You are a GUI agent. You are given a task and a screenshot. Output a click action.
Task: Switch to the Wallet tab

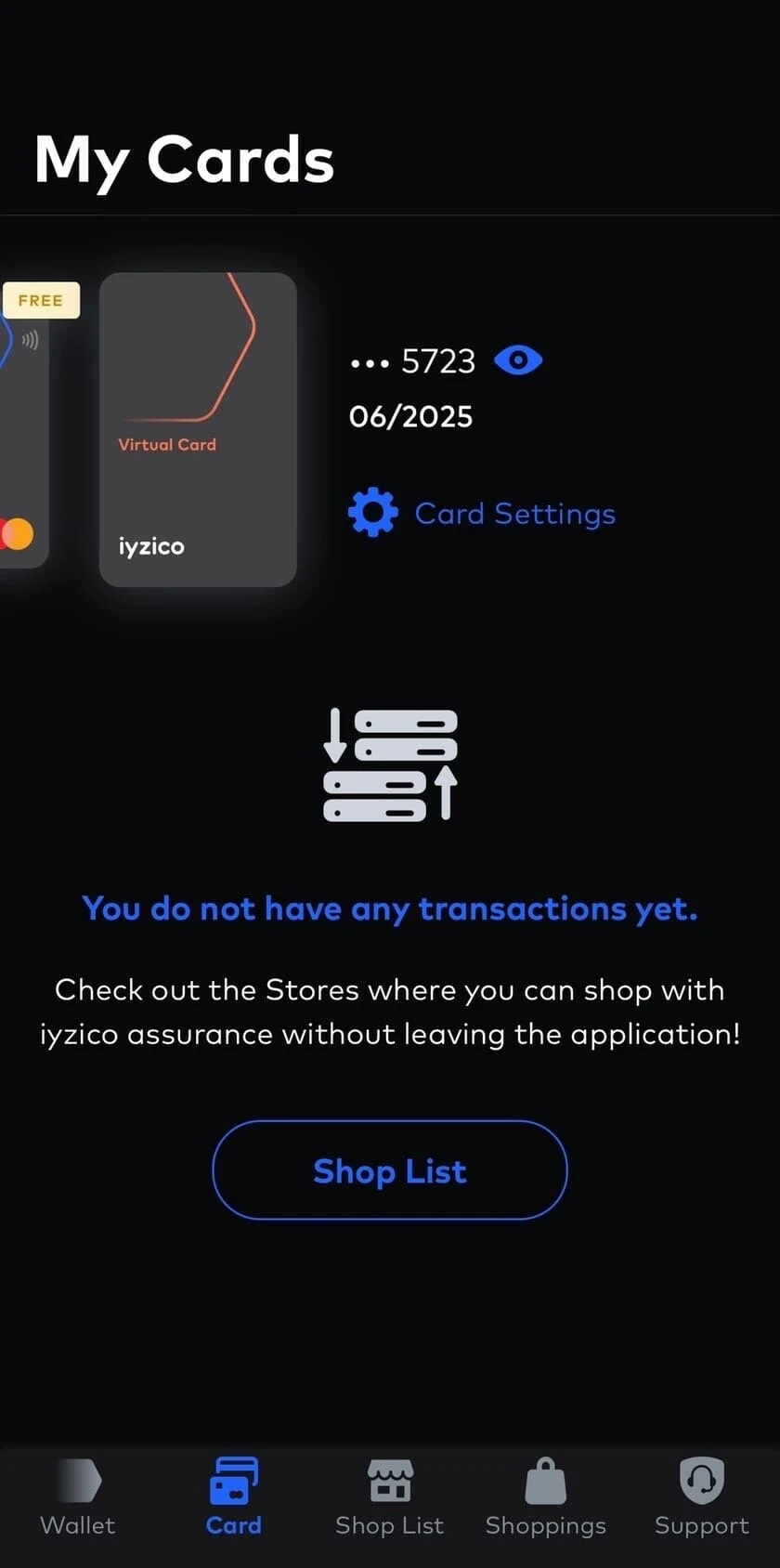click(x=78, y=1497)
